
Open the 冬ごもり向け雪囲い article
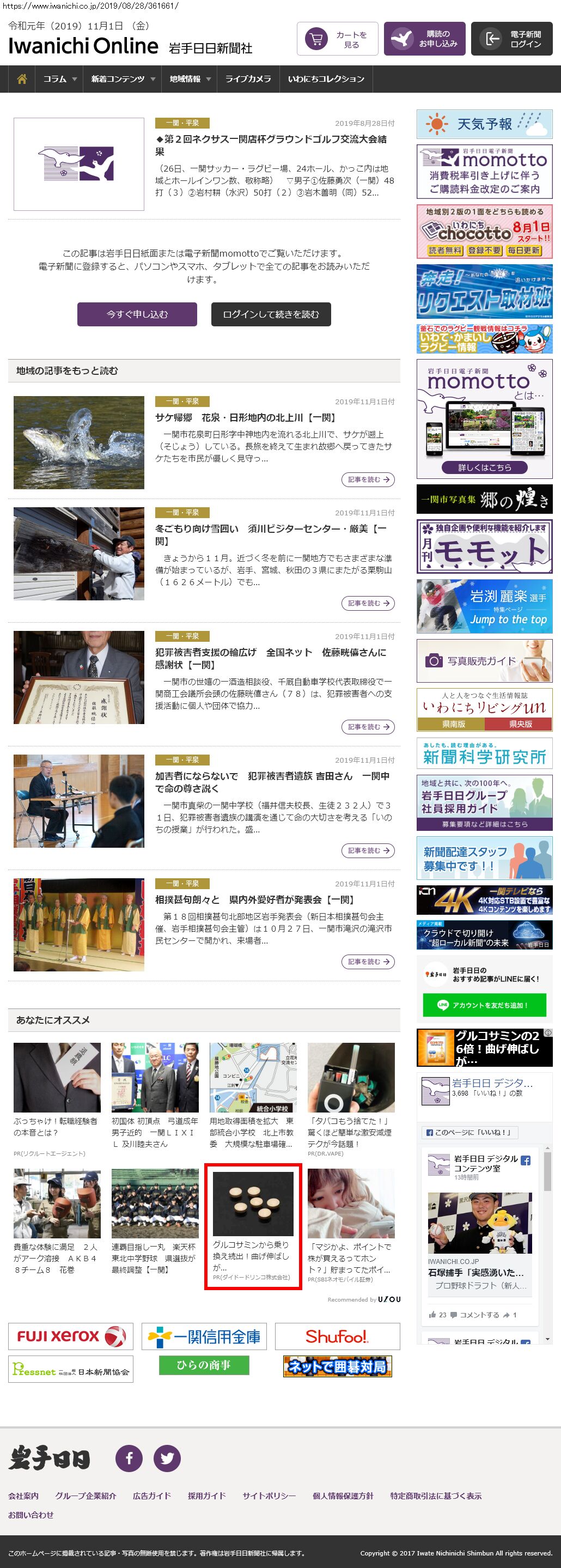point(270,534)
